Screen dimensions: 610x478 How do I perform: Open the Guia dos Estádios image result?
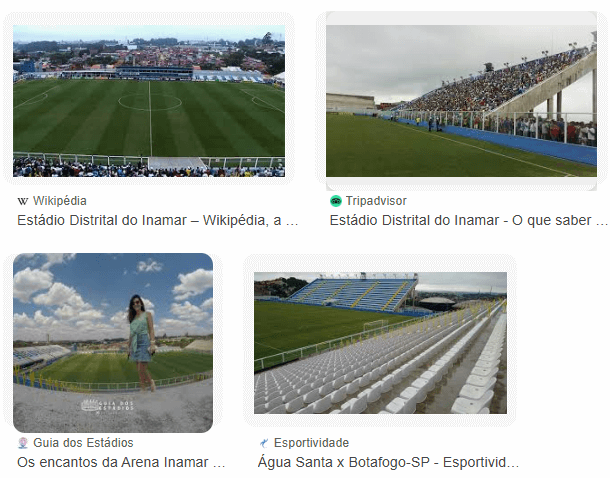[113, 342]
